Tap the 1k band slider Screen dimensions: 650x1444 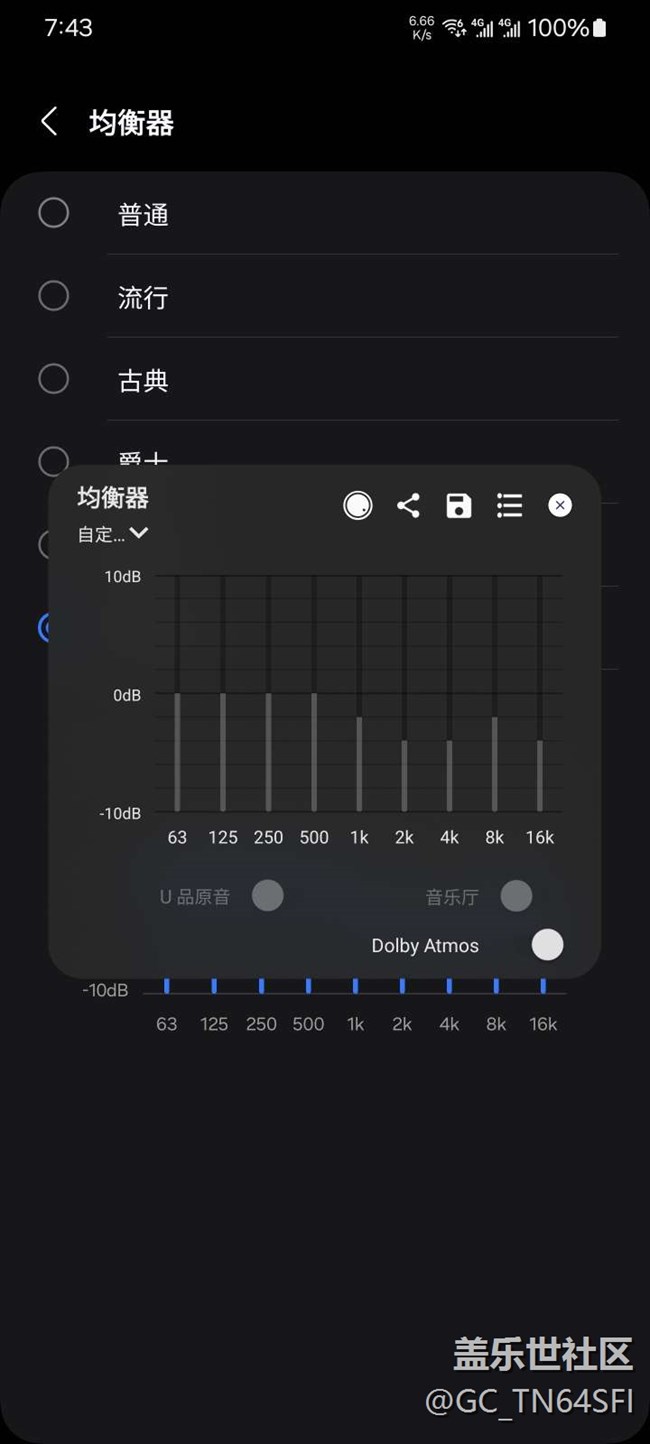tap(359, 694)
